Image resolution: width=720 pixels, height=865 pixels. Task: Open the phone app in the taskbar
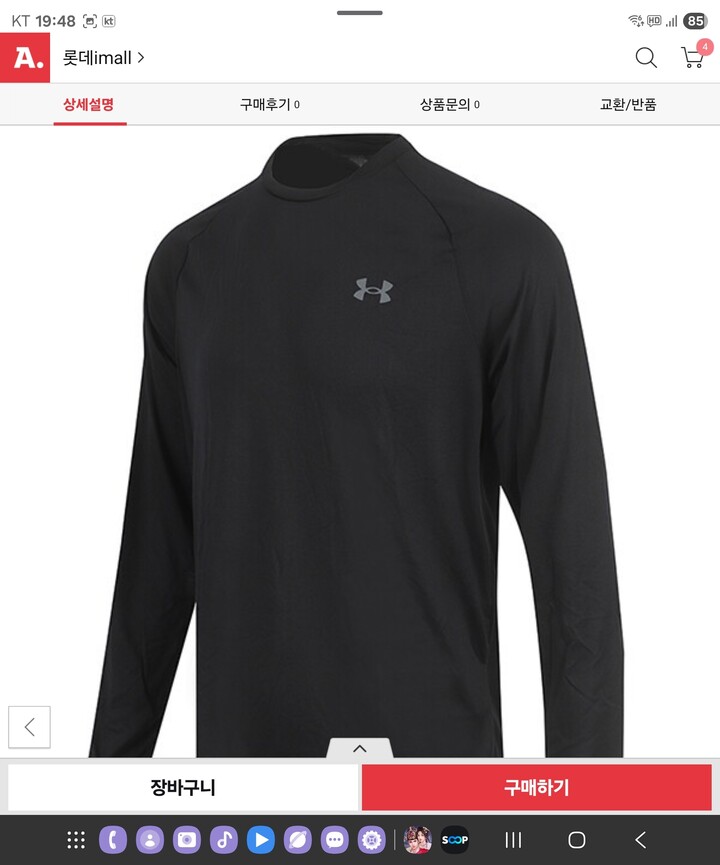(x=113, y=840)
